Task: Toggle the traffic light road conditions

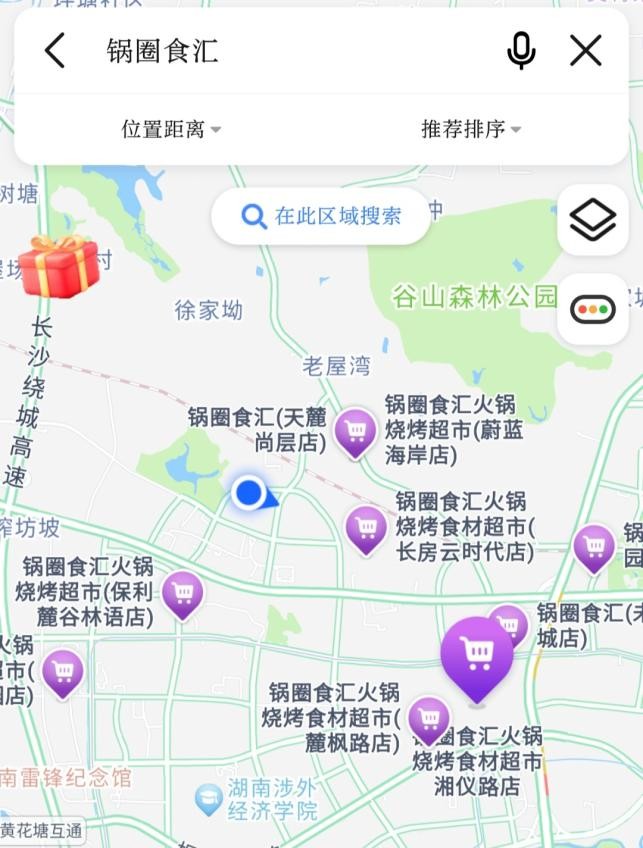Action: pyautogui.click(x=592, y=309)
